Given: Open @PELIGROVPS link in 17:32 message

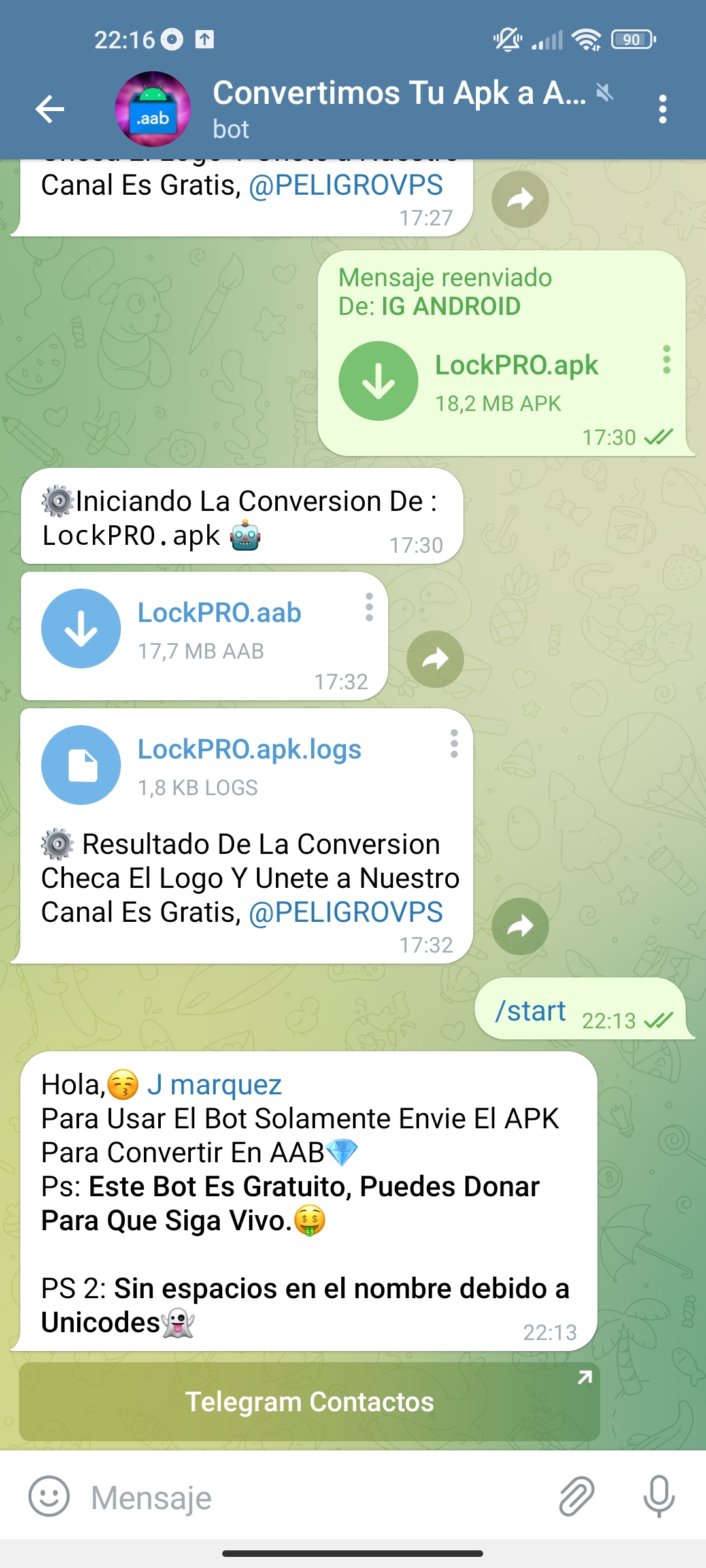Looking at the screenshot, I should click(346, 912).
